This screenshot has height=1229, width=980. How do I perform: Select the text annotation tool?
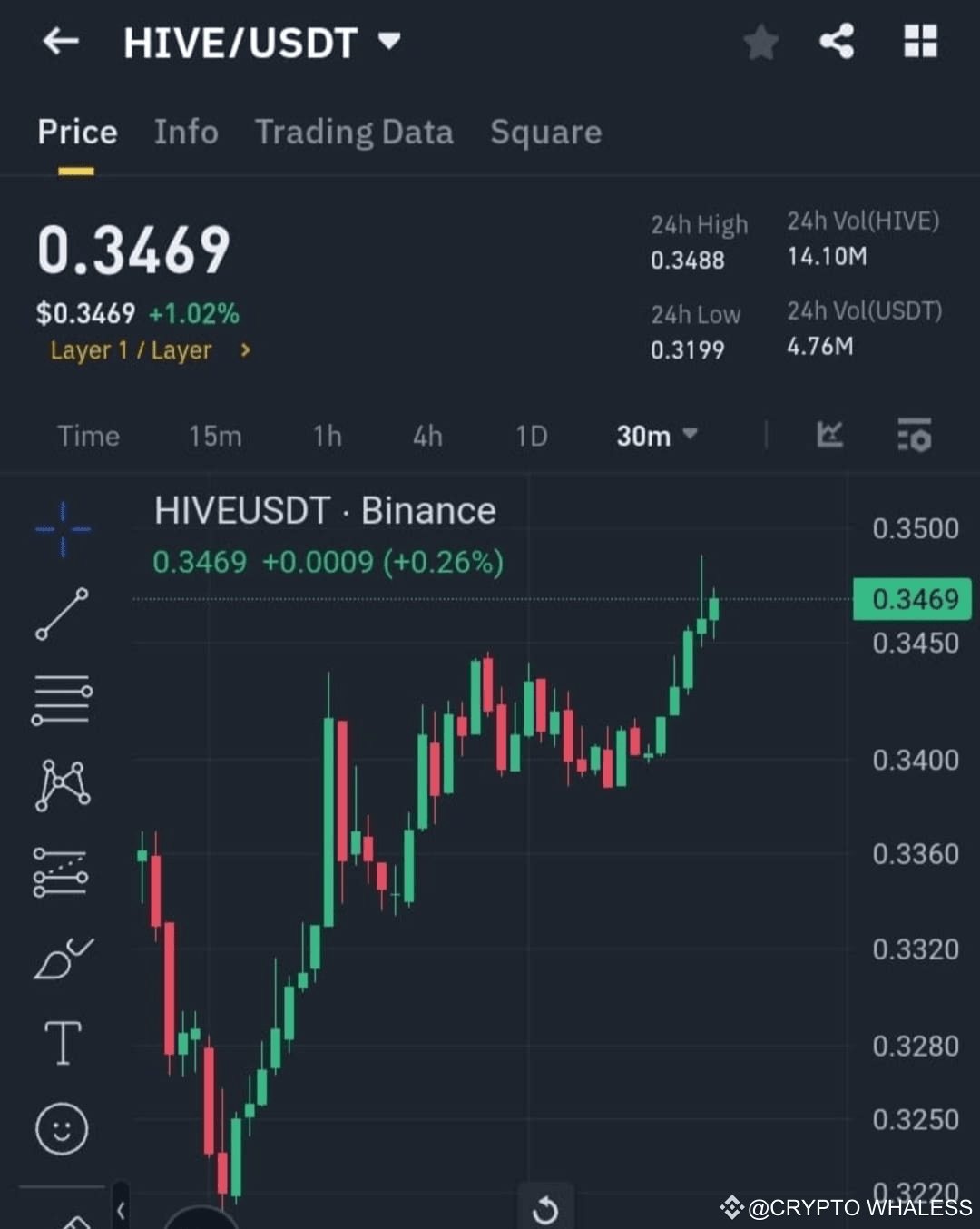[x=62, y=1044]
